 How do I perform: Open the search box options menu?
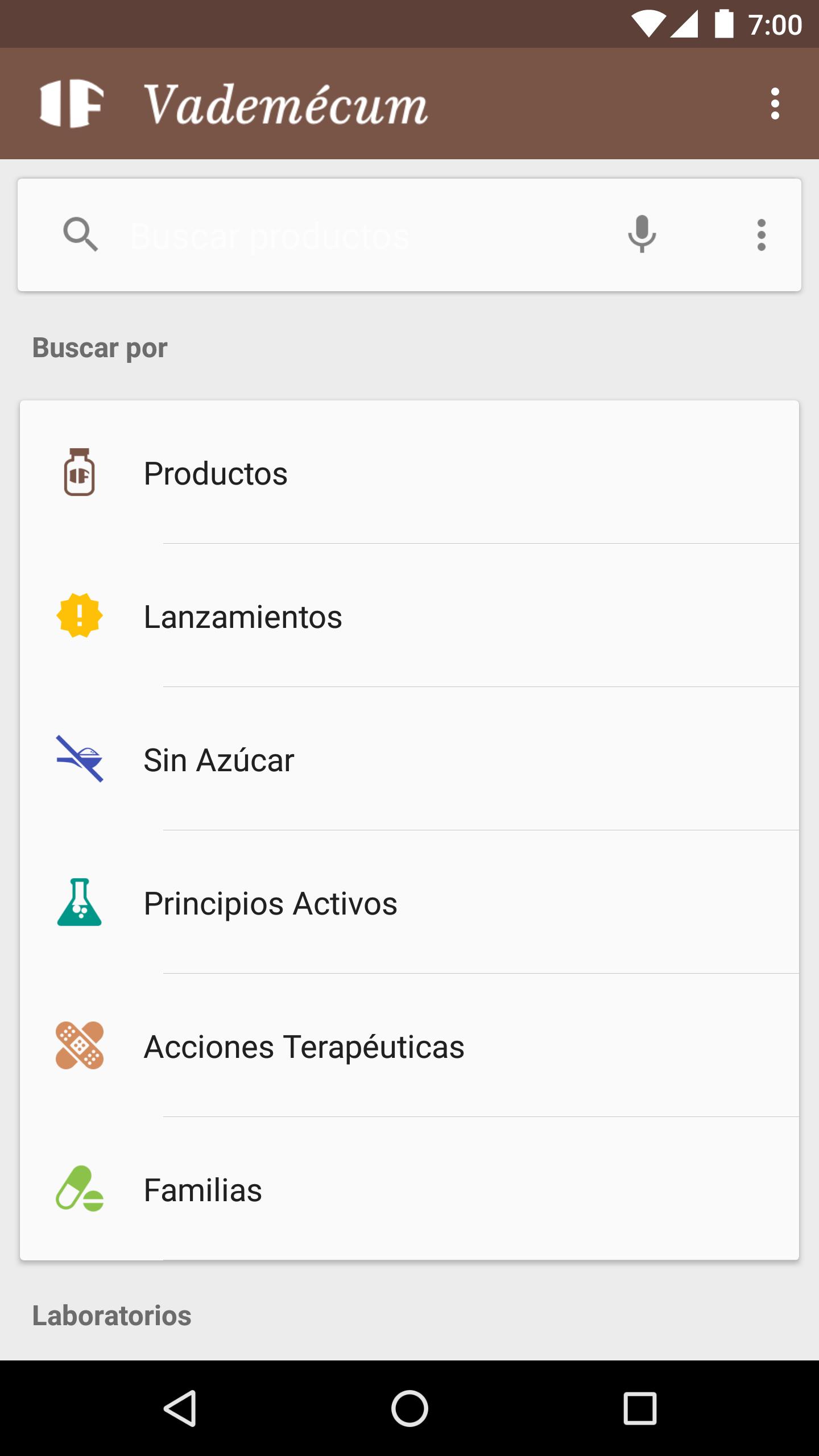tap(761, 234)
